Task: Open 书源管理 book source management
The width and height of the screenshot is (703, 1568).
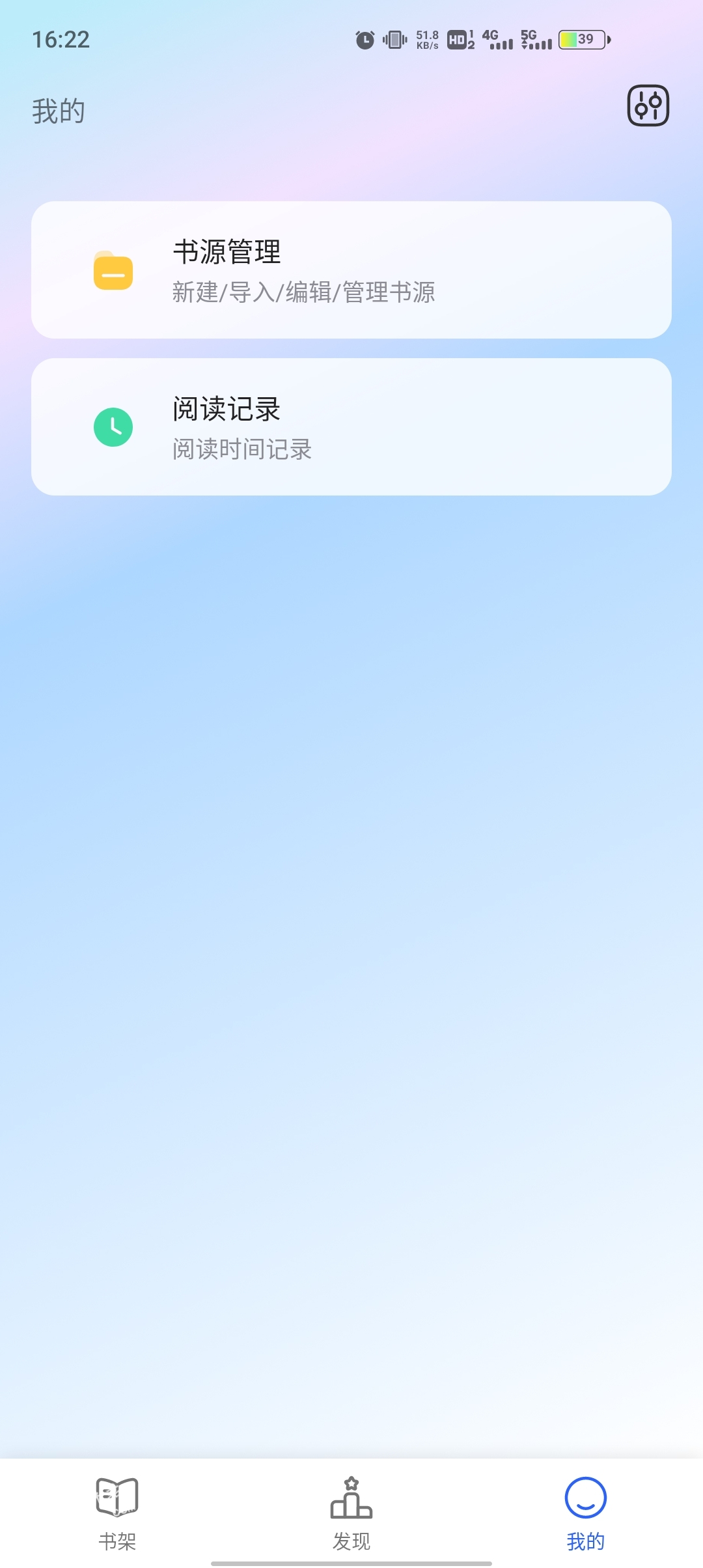Action: coord(351,270)
